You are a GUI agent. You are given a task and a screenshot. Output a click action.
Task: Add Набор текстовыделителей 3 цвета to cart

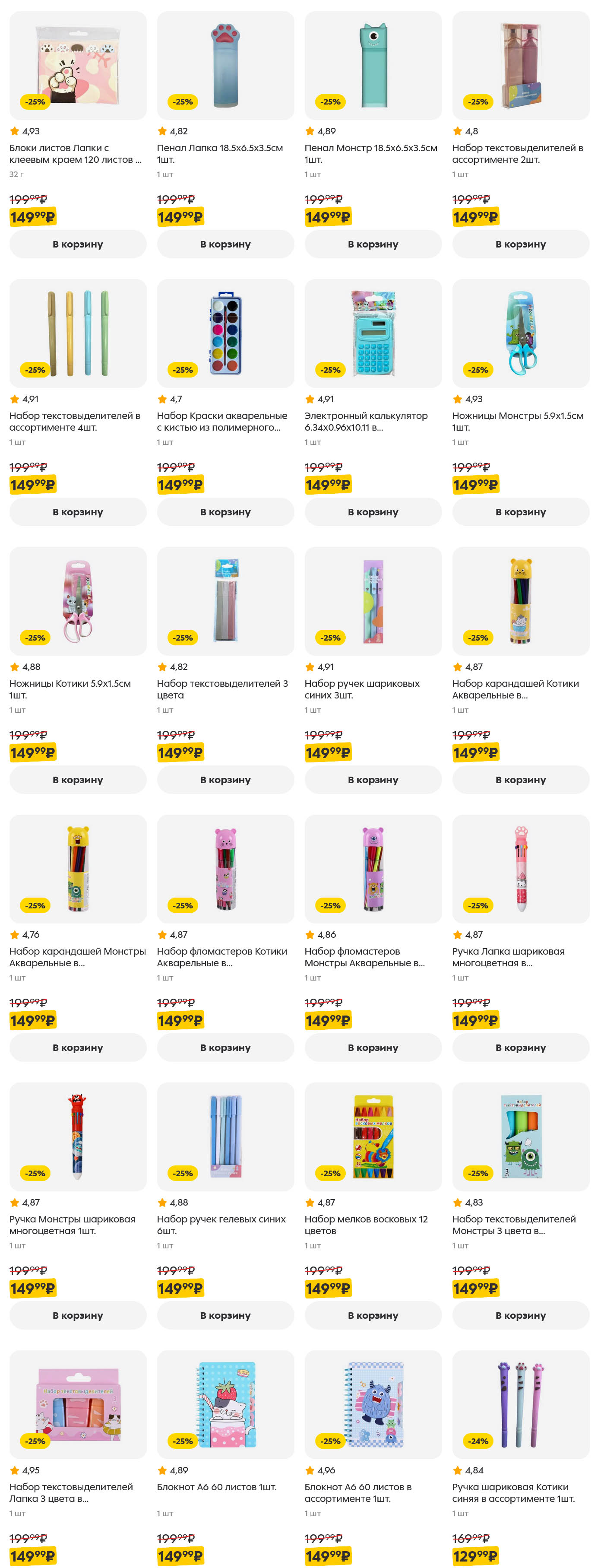[x=225, y=780]
